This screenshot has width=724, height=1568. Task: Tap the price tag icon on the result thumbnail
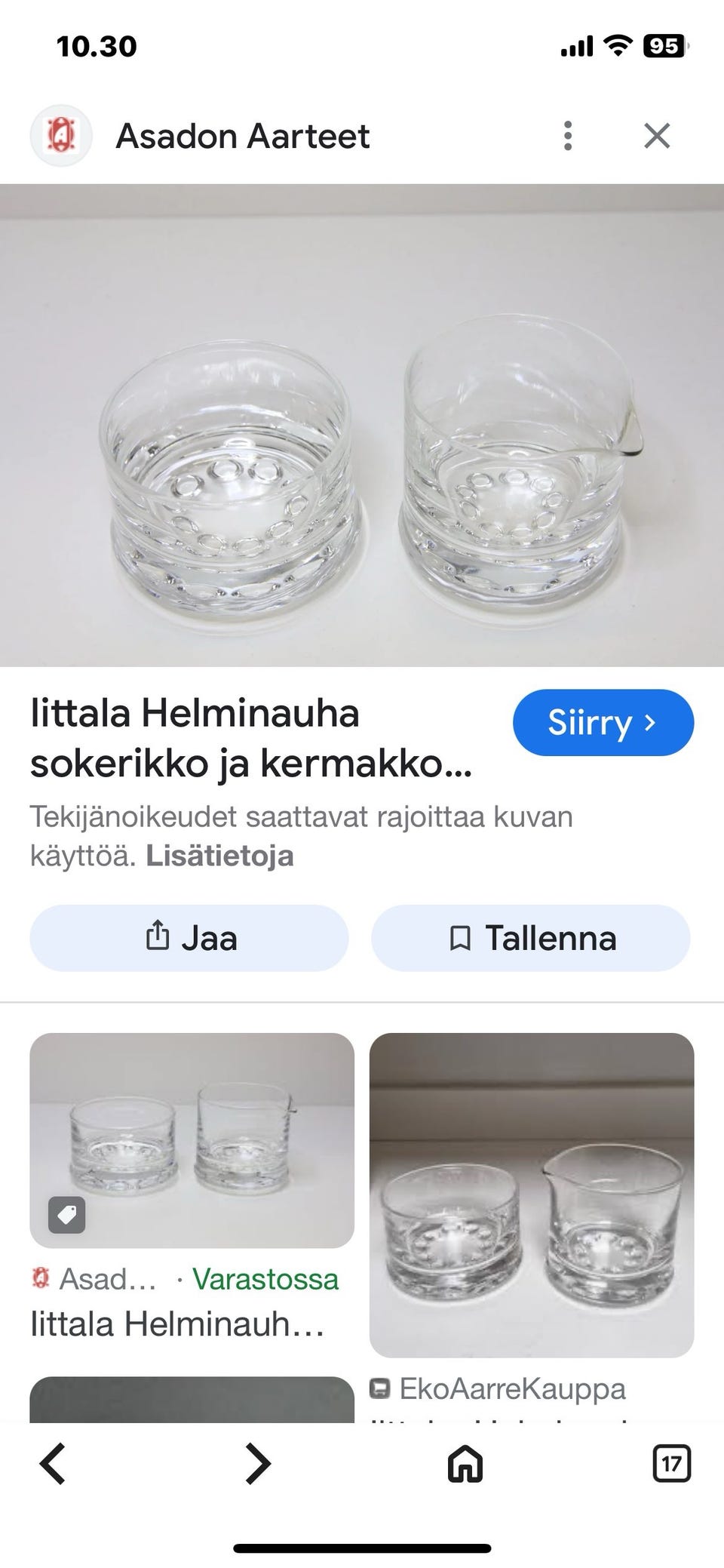point(66,1215)
